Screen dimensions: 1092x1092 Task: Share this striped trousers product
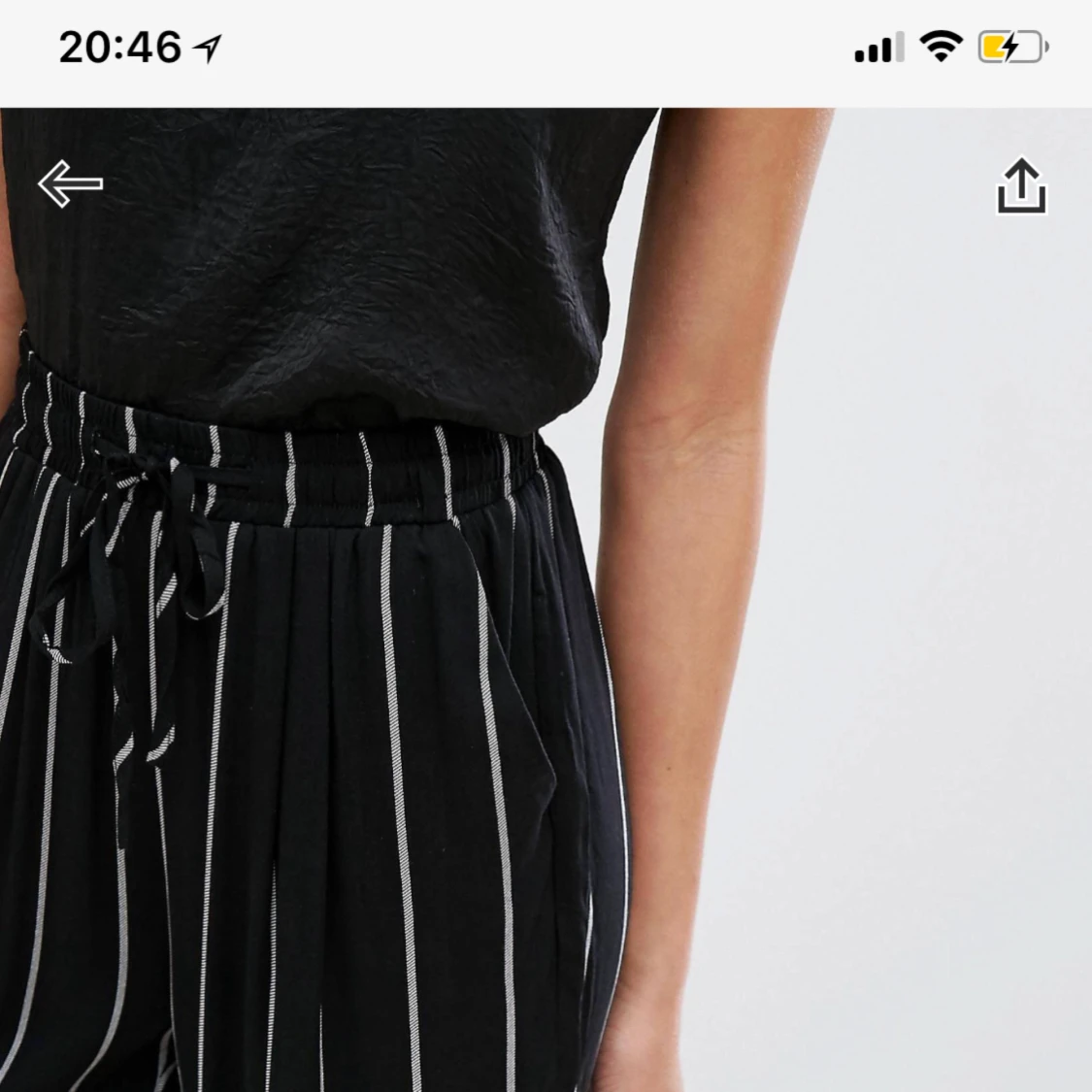coord(1021,185)
